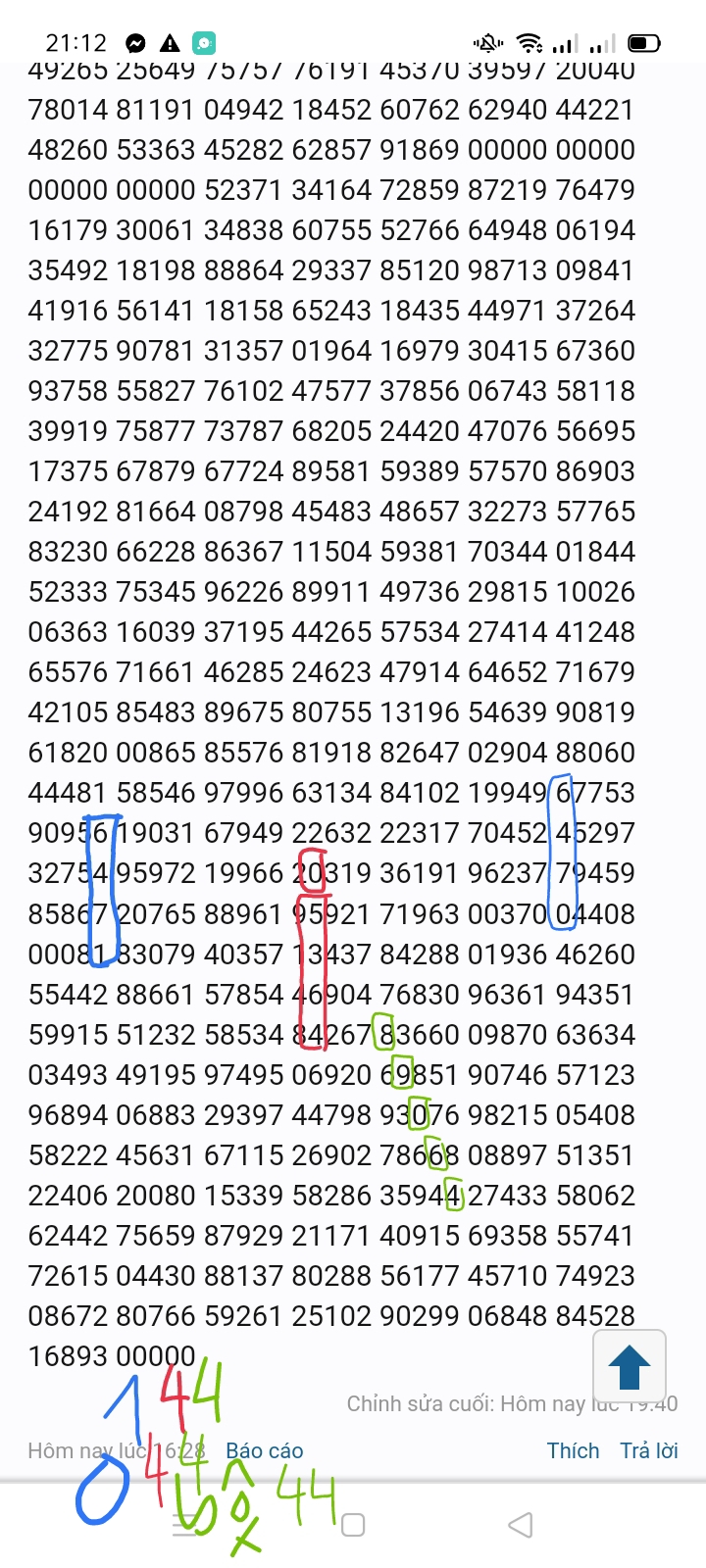Jump back to top with the arrow button
The width and height of the screenshot is (706, 1568).
(x=630, y=1366)
